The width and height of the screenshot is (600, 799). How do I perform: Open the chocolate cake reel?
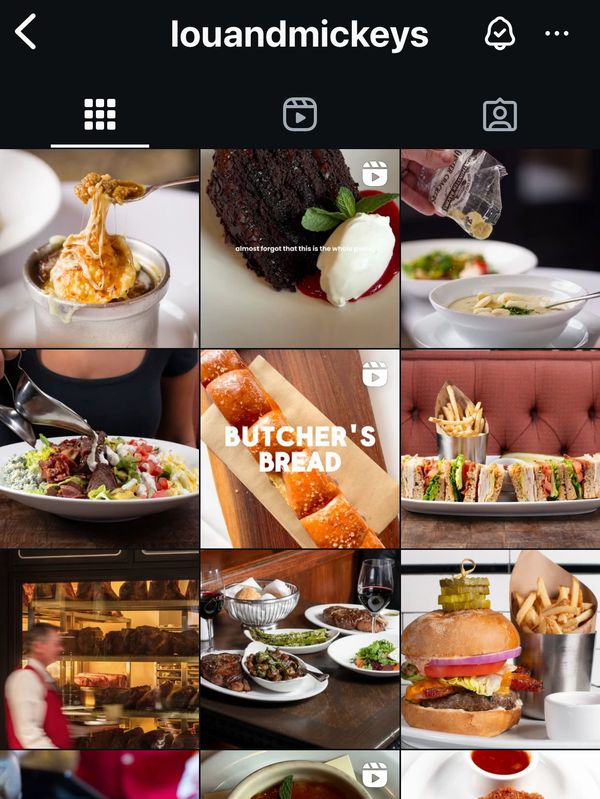[x=300, y=248]
